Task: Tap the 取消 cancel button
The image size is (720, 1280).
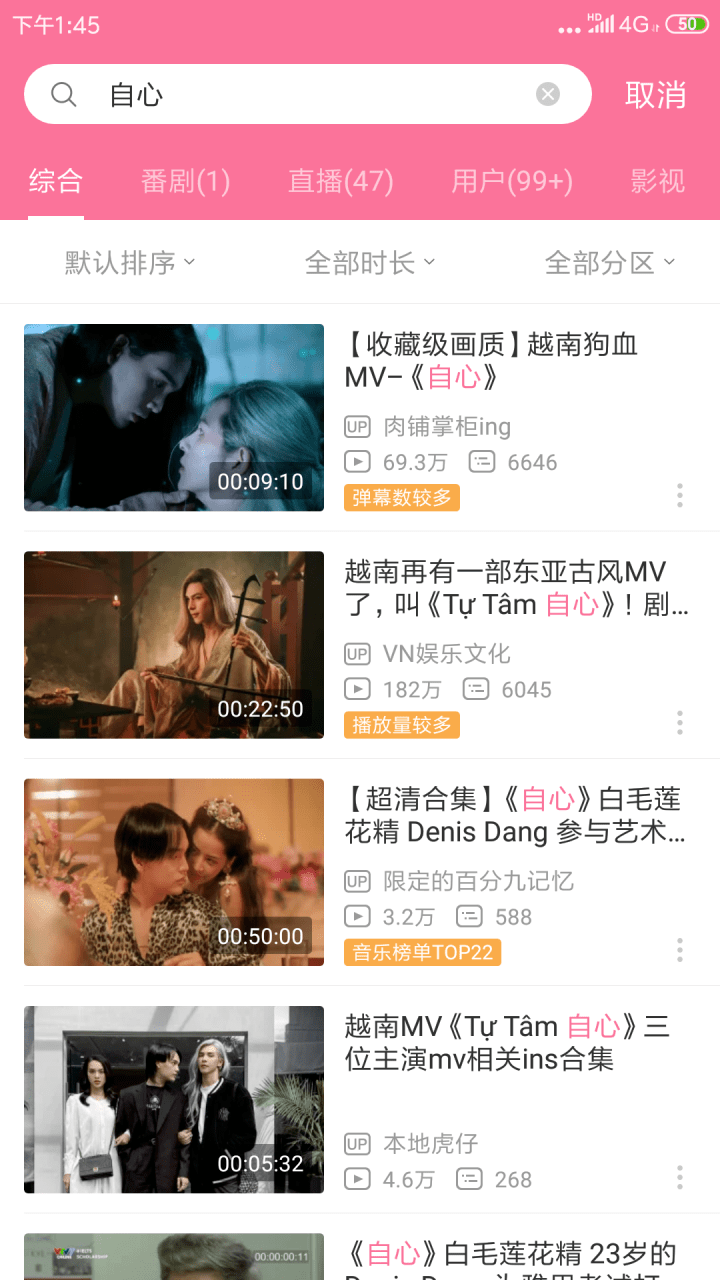Action: [x=657, y=93]
